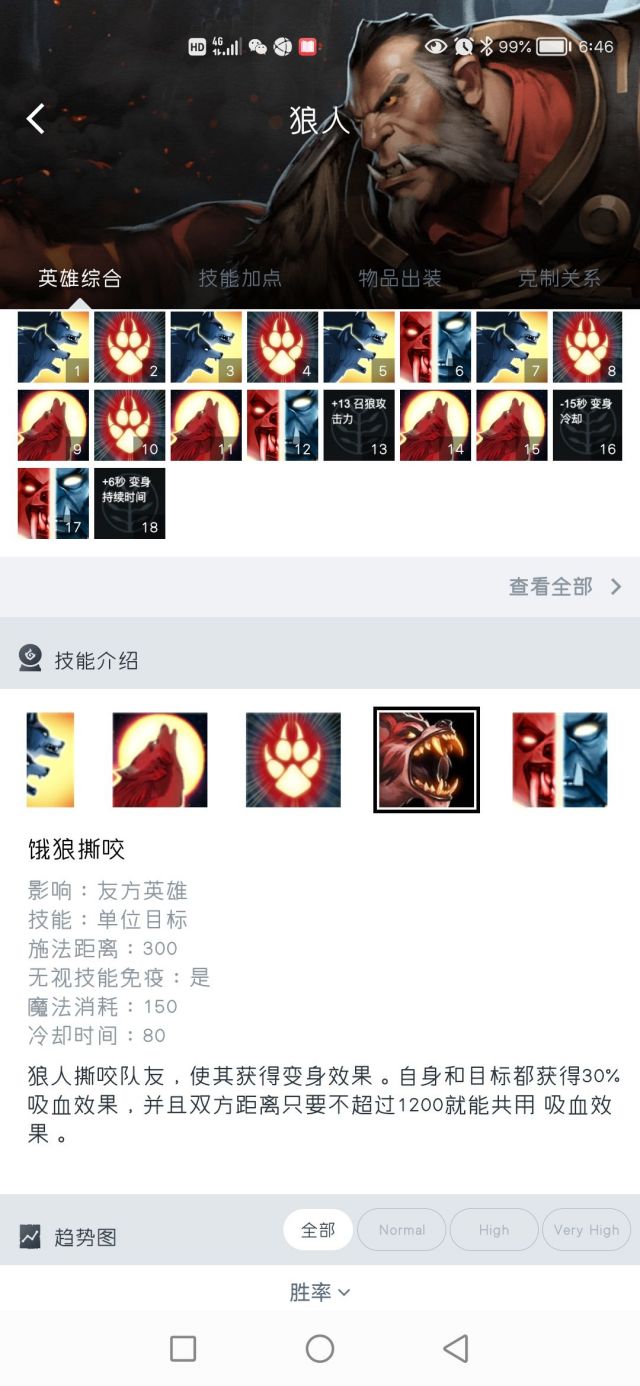Tap the level 16 talent -15秒 变身冷却
The width and height of the screenshot is (640, 1386).
pos(587,425)
